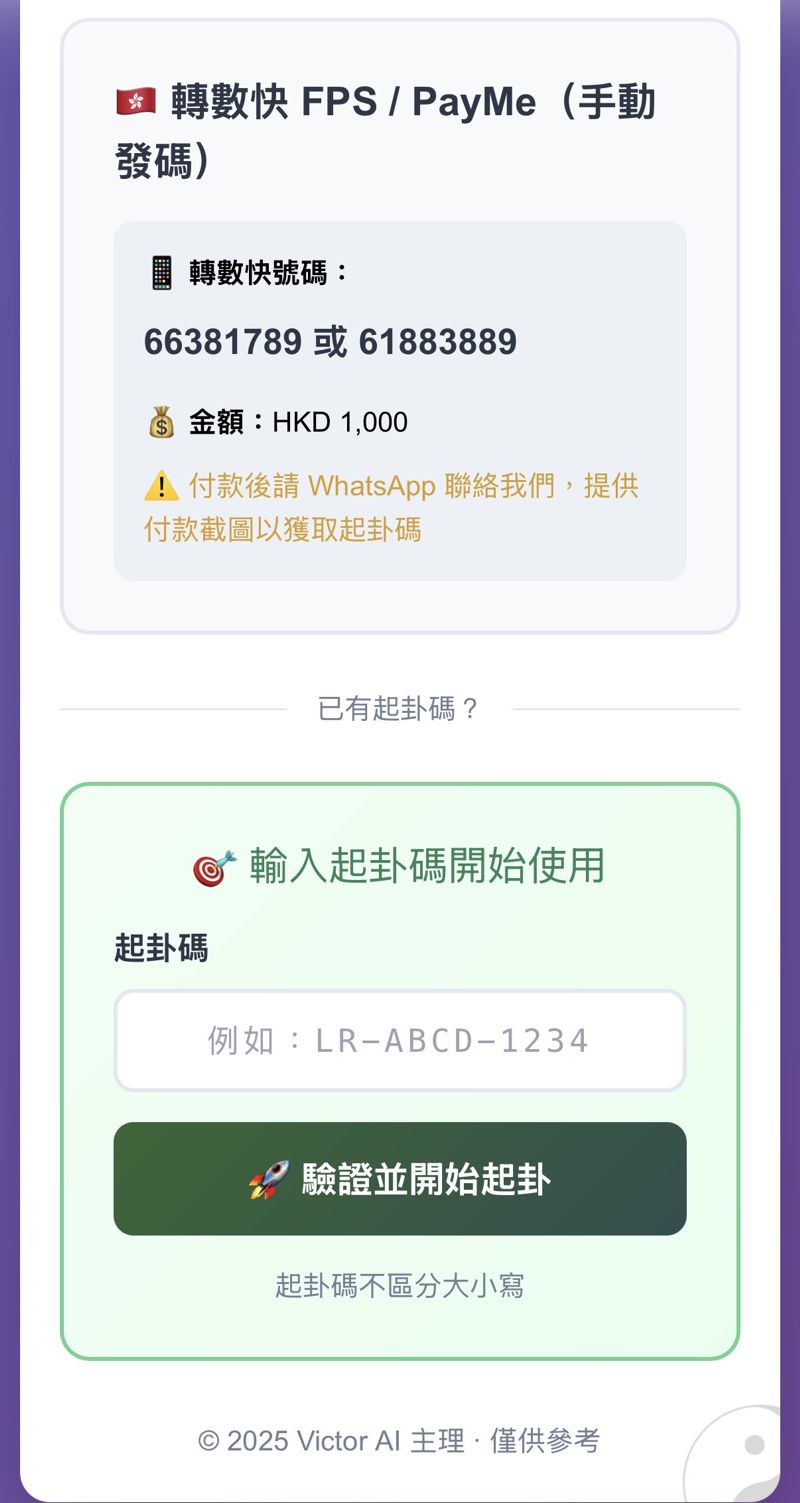This screenshot has height=1503, width=800.
Task: Select the 已有起卦碼 divider label
Action: coord(399,709)
